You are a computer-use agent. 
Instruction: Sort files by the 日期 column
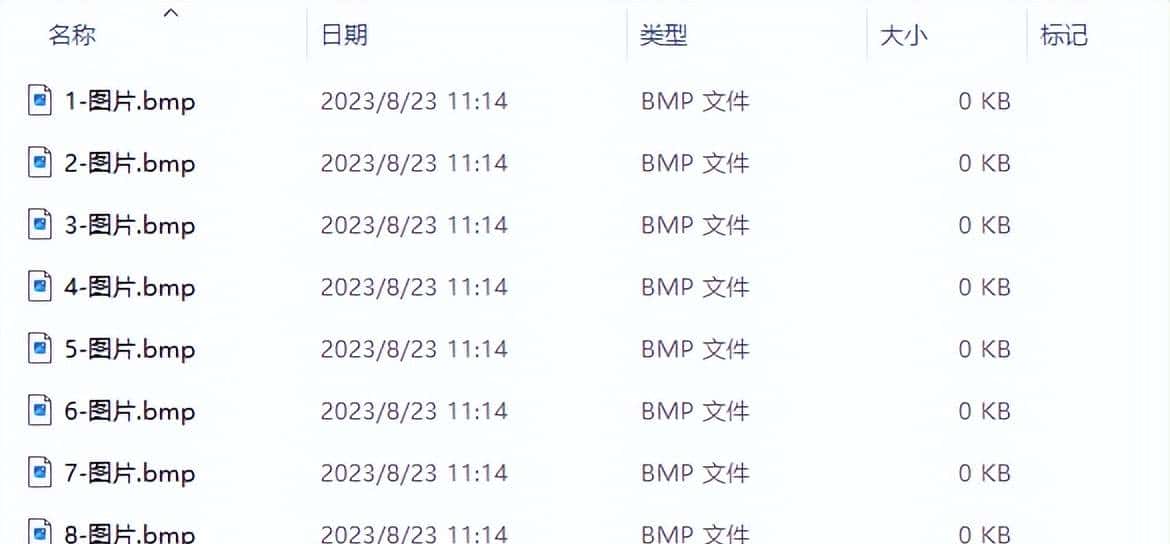344,36
